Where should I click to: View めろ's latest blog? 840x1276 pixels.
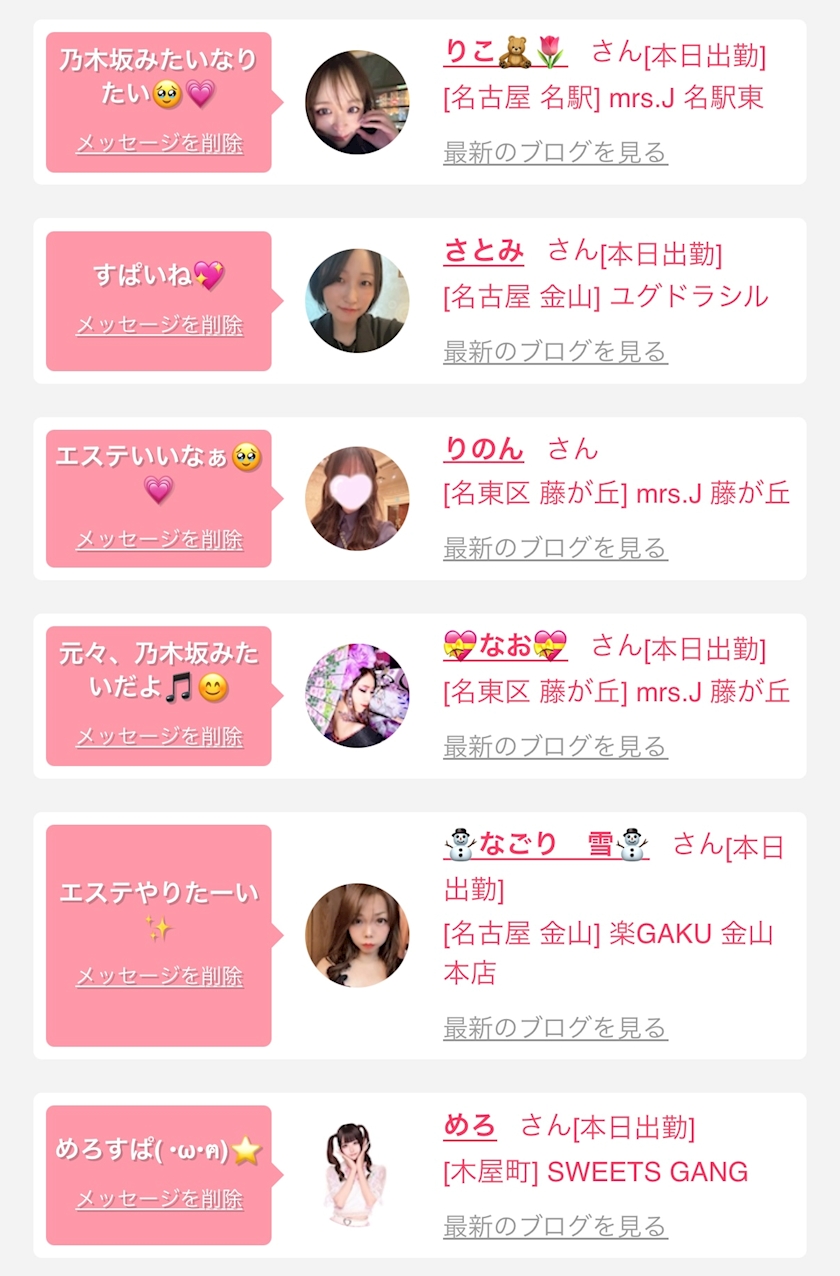pos(555,1226)
